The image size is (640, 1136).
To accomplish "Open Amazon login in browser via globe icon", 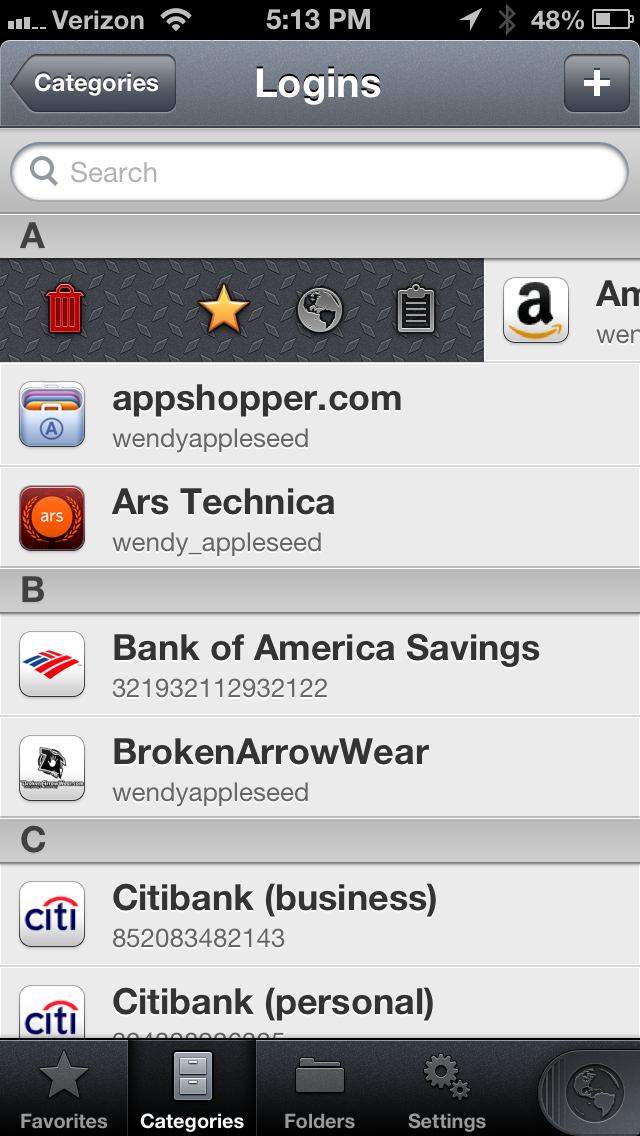I will [x=320, y=309].
